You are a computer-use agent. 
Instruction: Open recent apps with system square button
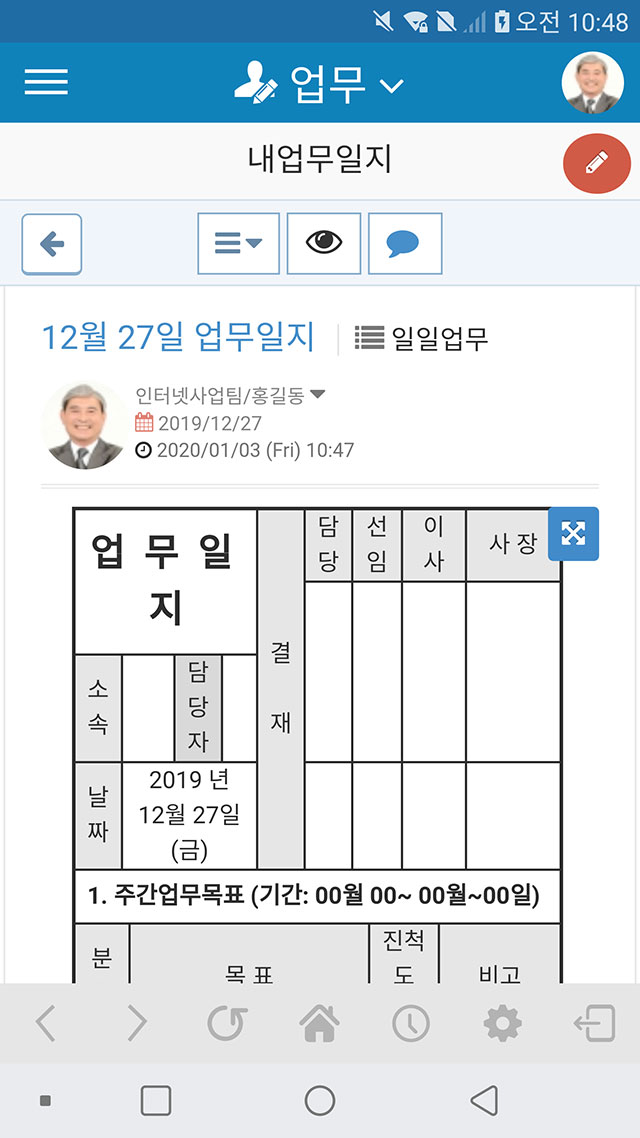coord(155,1100)
